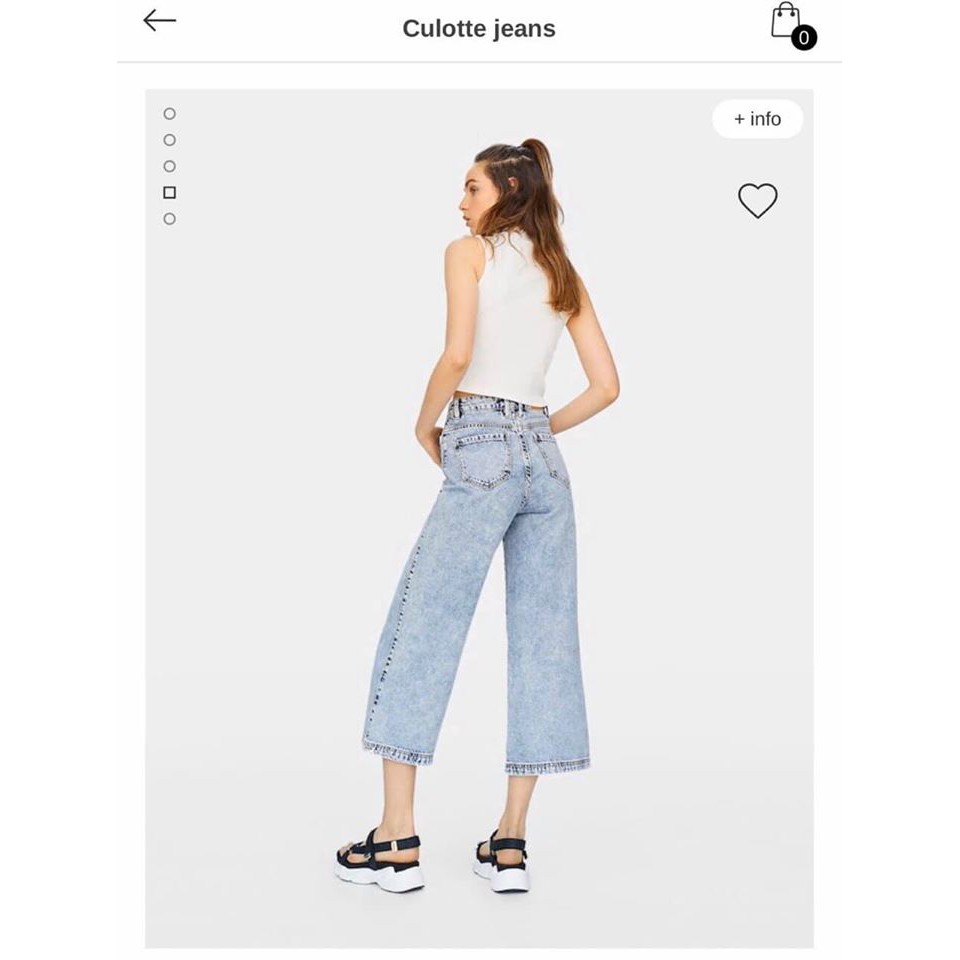Viewport: 960px width, 960px height.
Task: Jump to the first product photo indicator
Action: coord(170,114)
